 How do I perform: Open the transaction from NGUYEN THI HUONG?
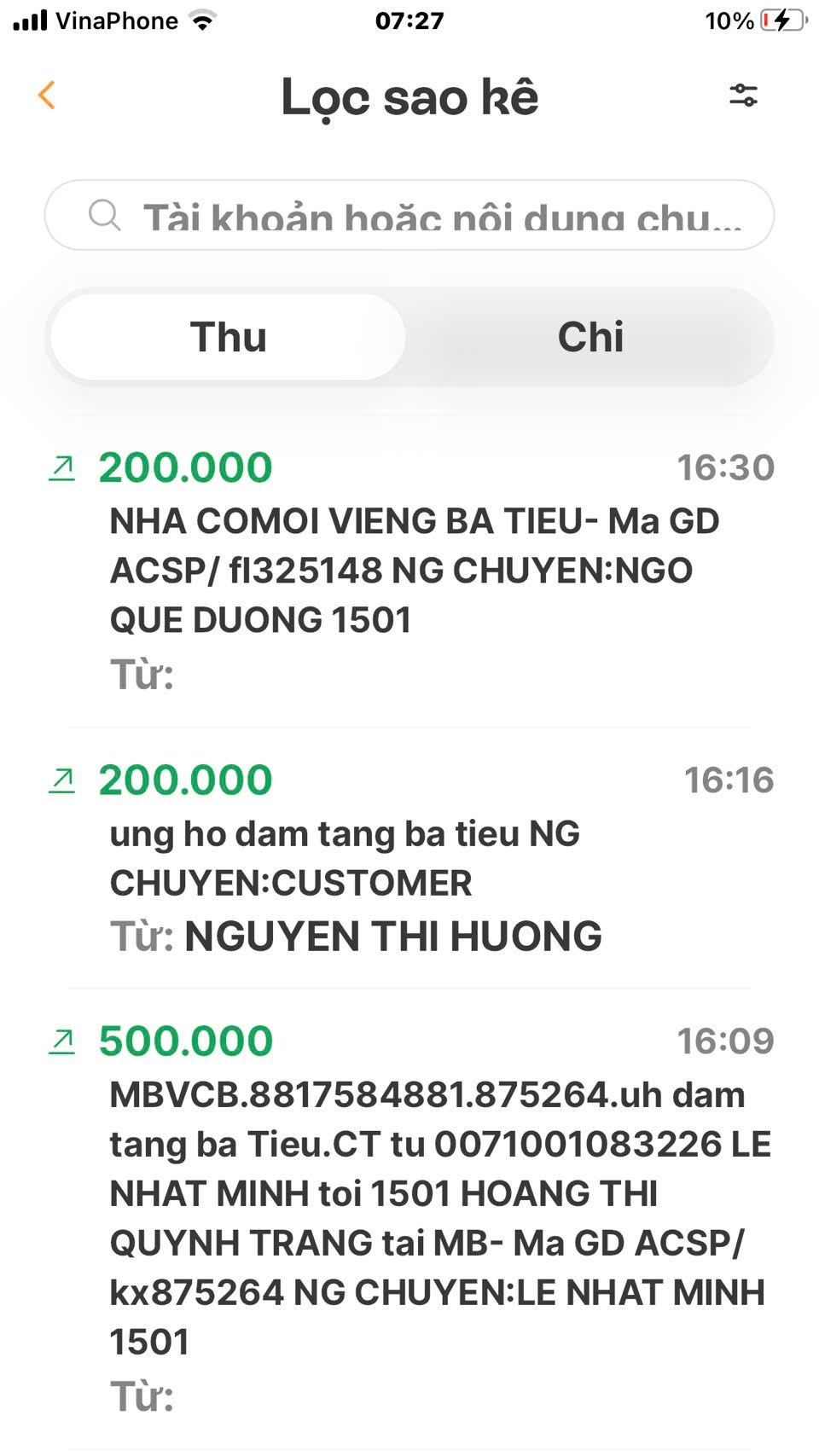point(409,857)
